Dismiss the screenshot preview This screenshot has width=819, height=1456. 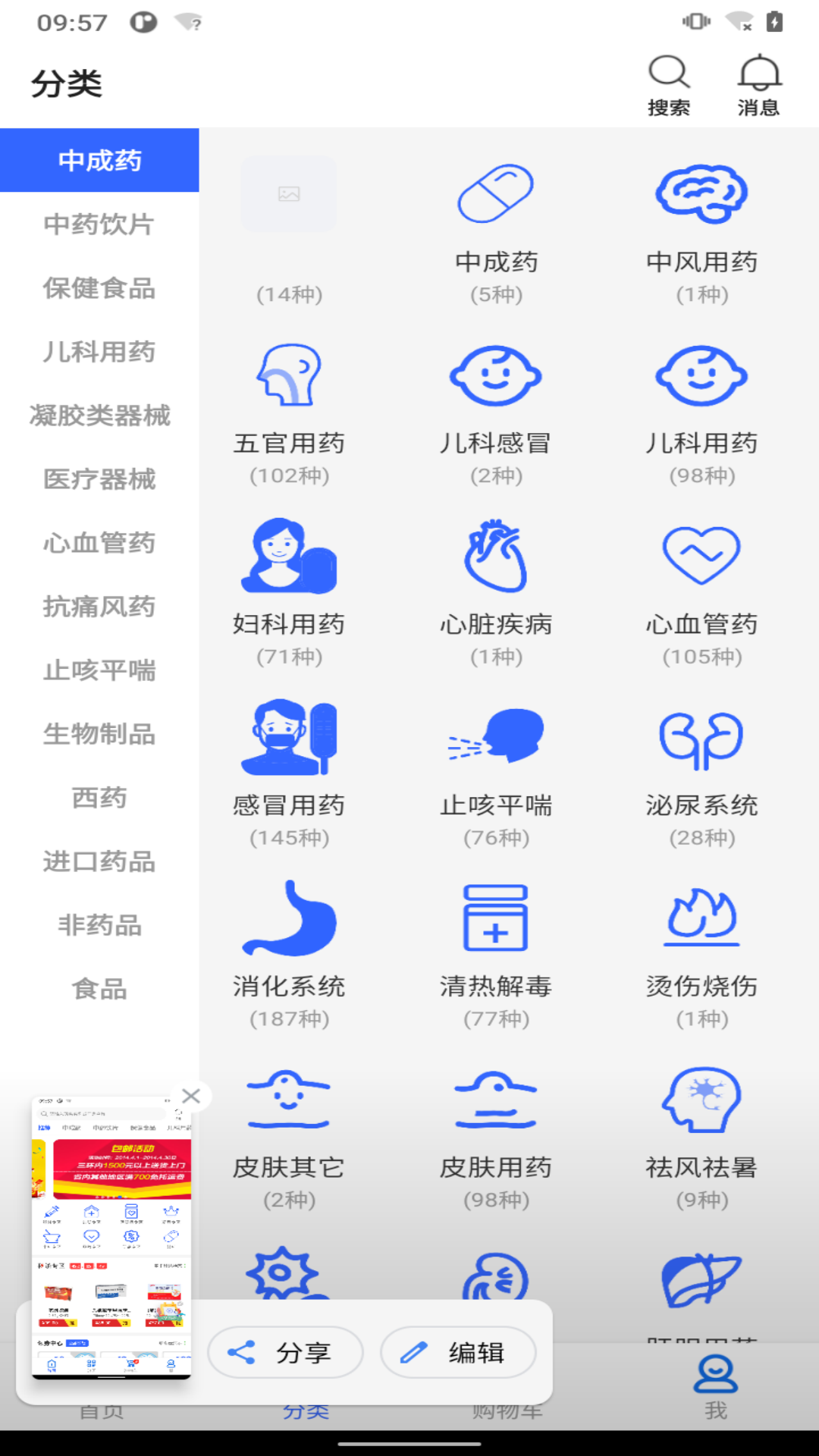[191, 1096]
